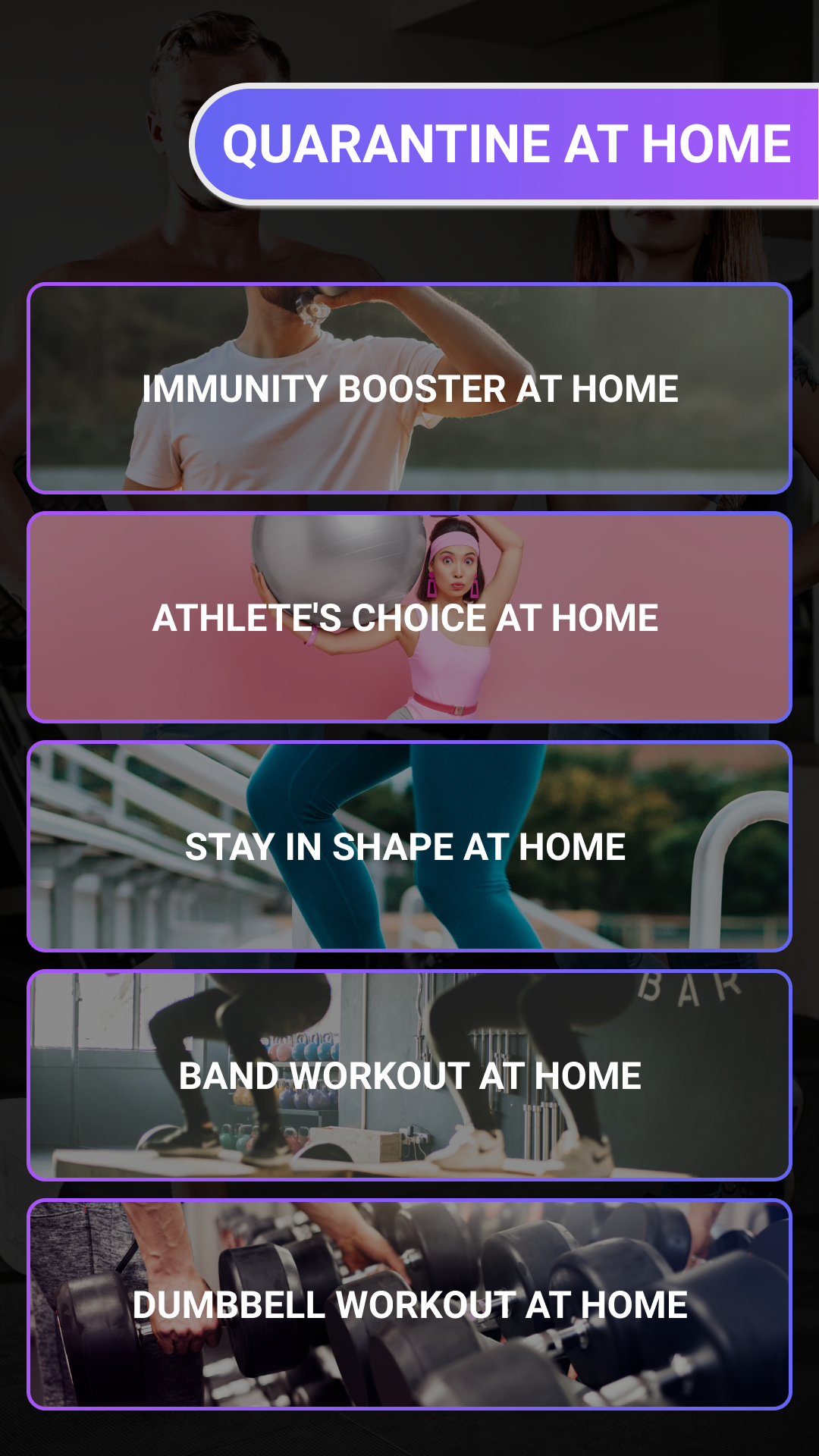This screenshot has height=1456, width=819.
Task: Open Stay In Shape At Home
Action: pyautogui.click(x=409, y=847)
